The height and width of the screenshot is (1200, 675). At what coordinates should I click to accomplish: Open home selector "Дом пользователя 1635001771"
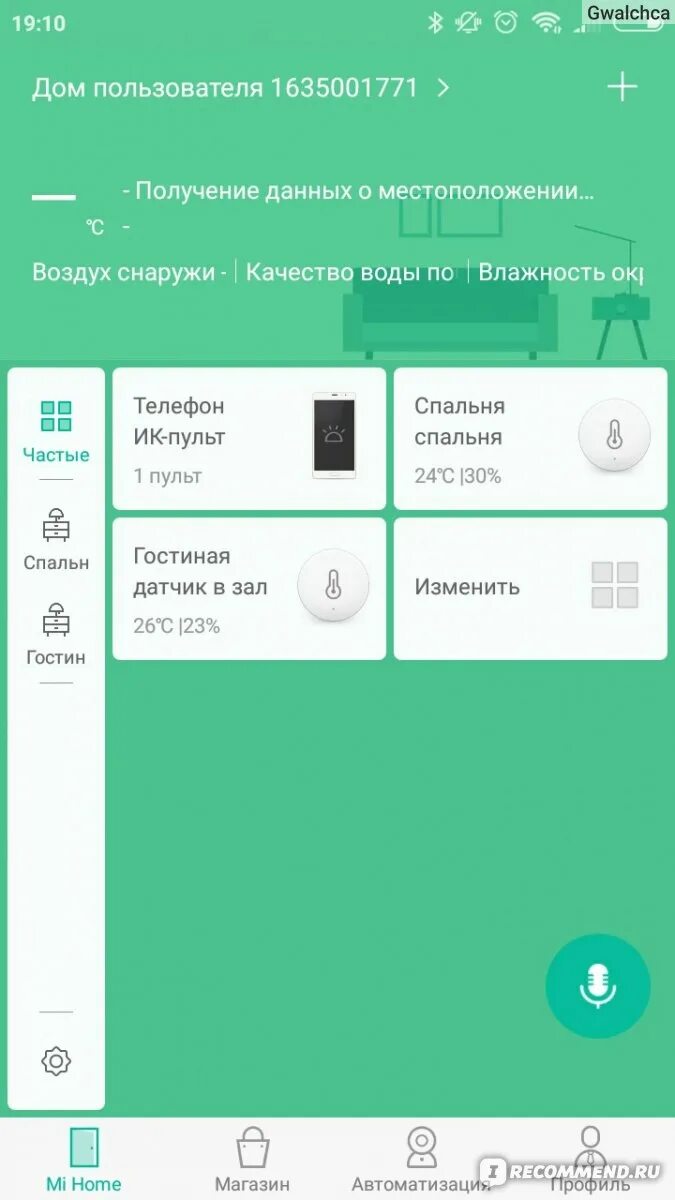[241, 88]
